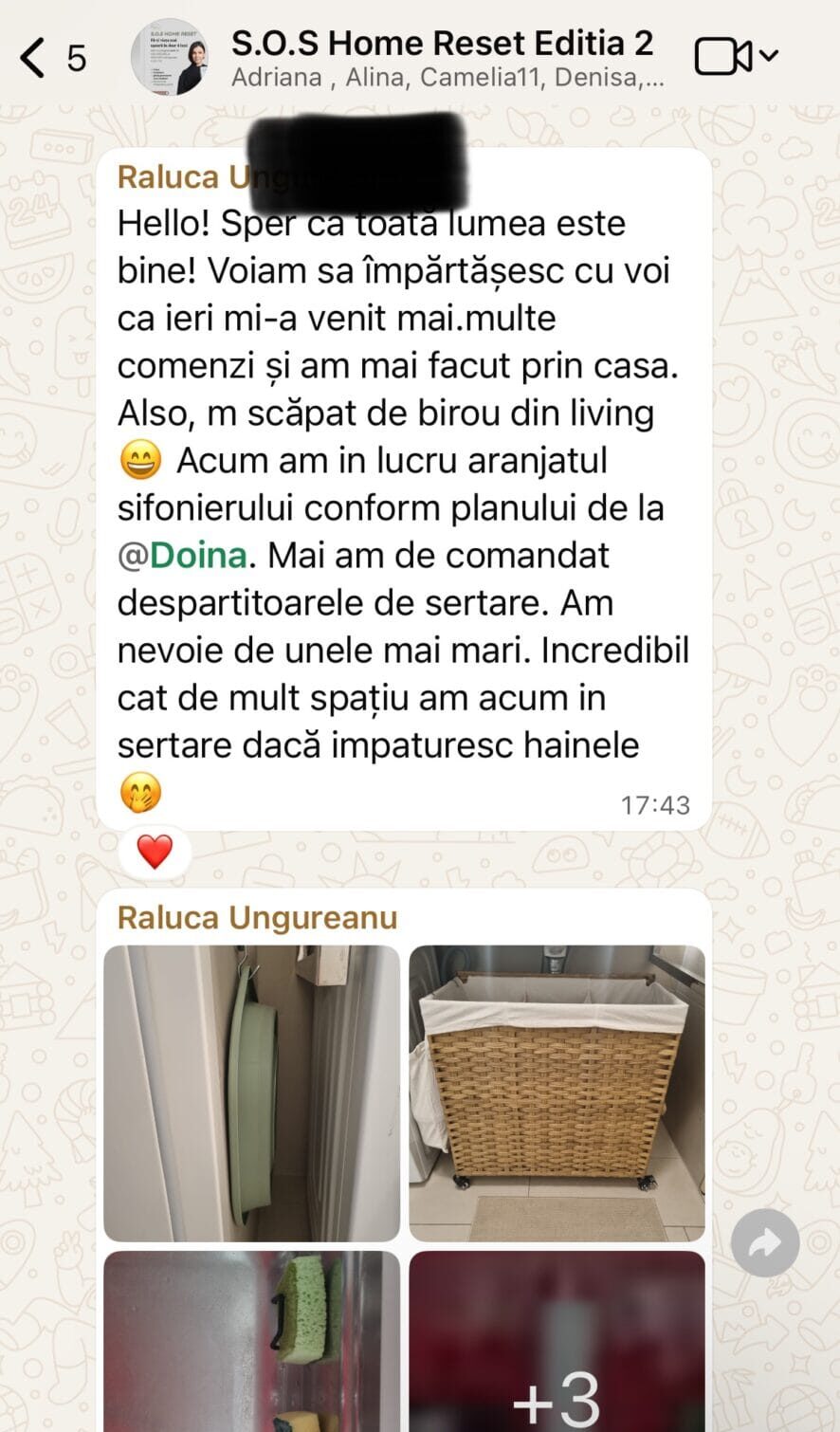
Task: Open S.O.S Home Reset Editia 2 group info
Action: click(x=442, y=44)
